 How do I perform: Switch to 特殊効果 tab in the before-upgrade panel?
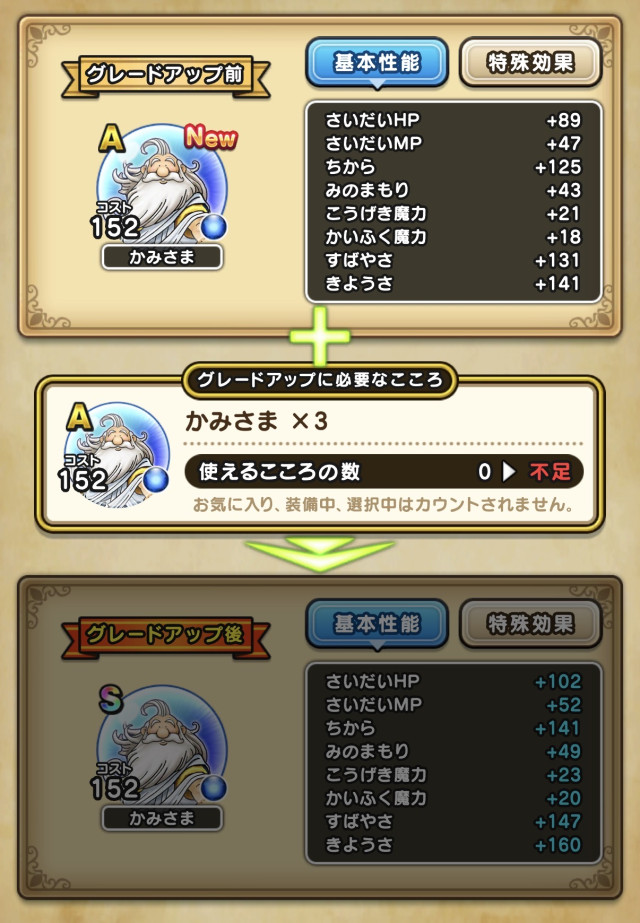pos(530,64)
